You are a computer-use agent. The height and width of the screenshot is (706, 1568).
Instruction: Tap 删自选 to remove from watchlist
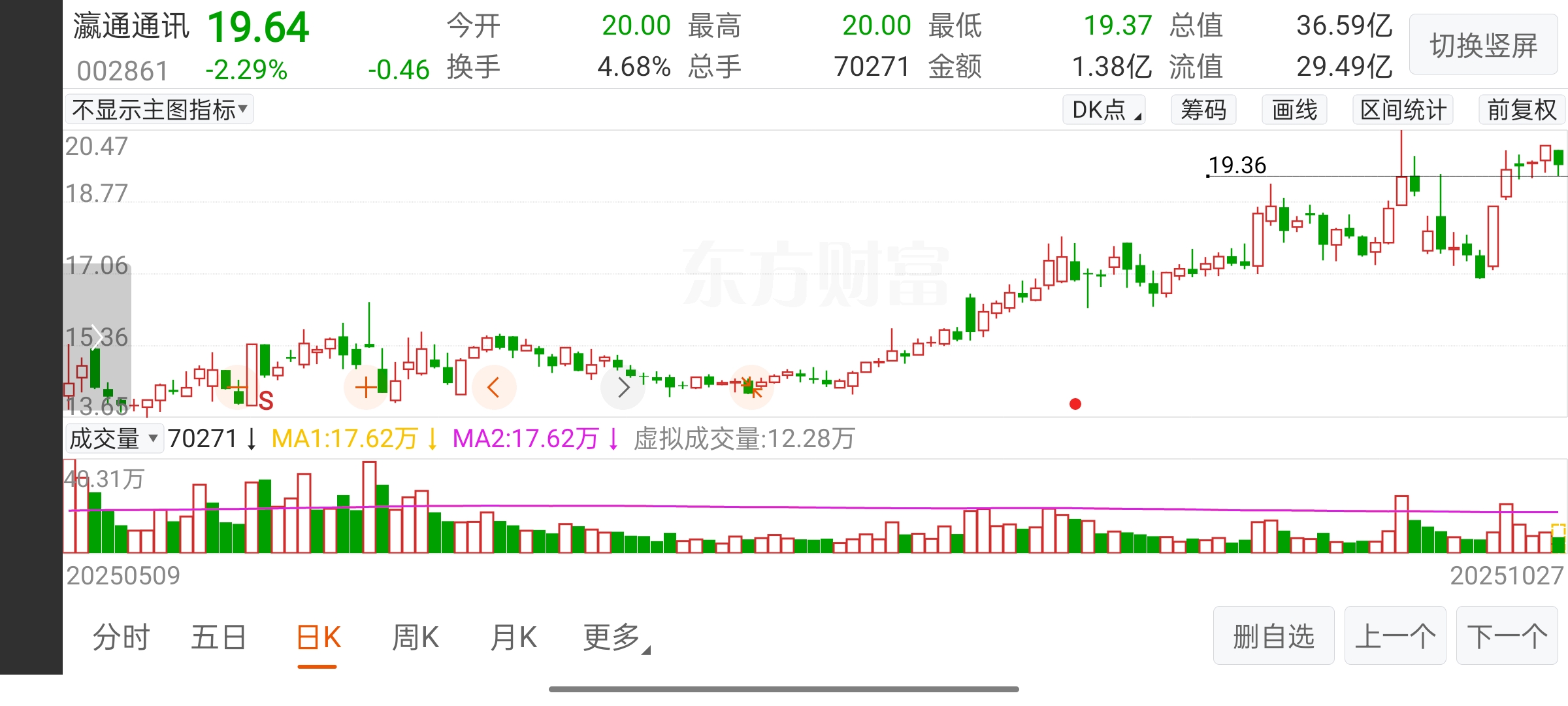tap(1273, 636)
